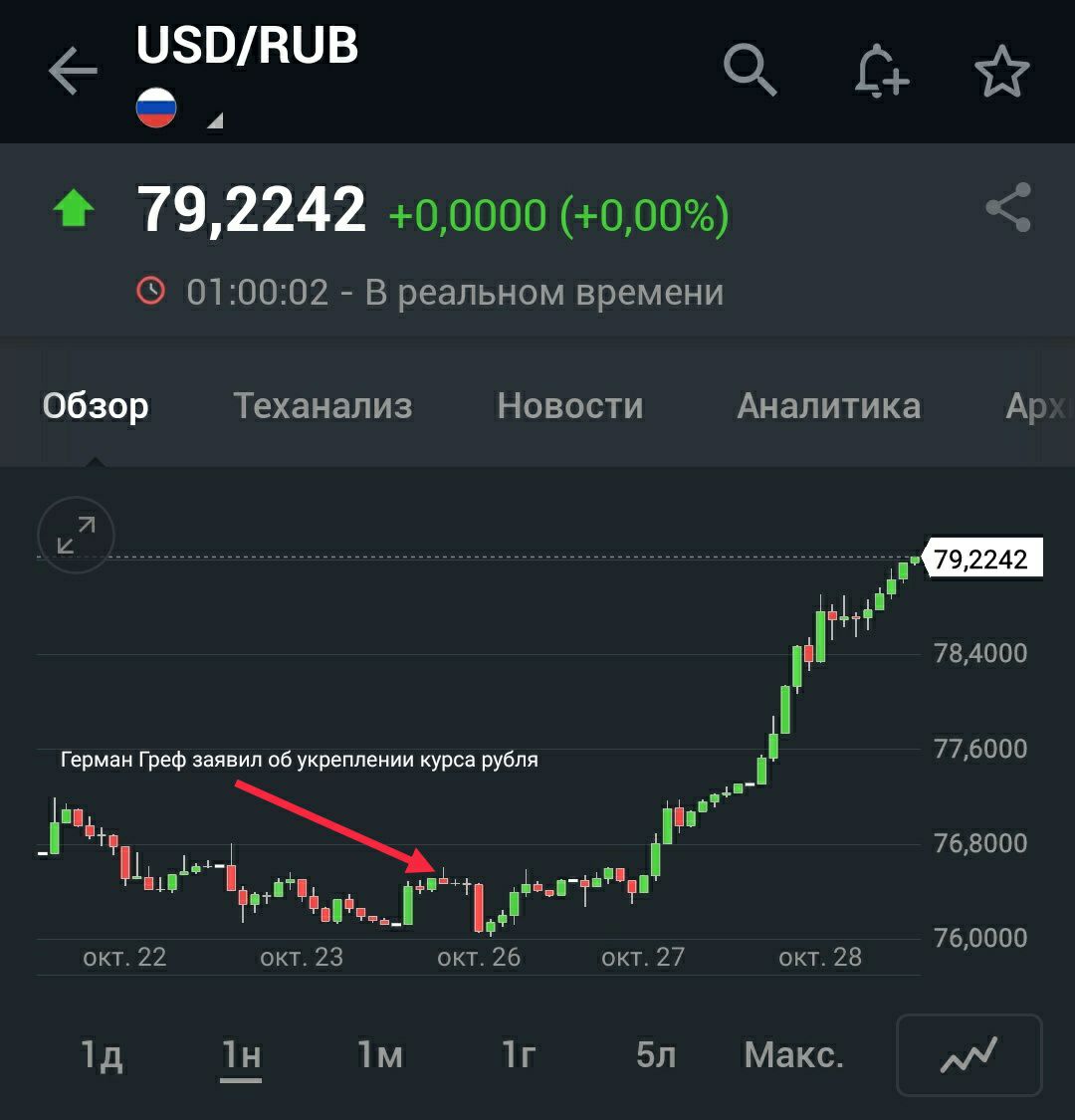Screen dimensions: 1075x1120
Task: Choose the 1м chart range
Action: point(380,1054)
